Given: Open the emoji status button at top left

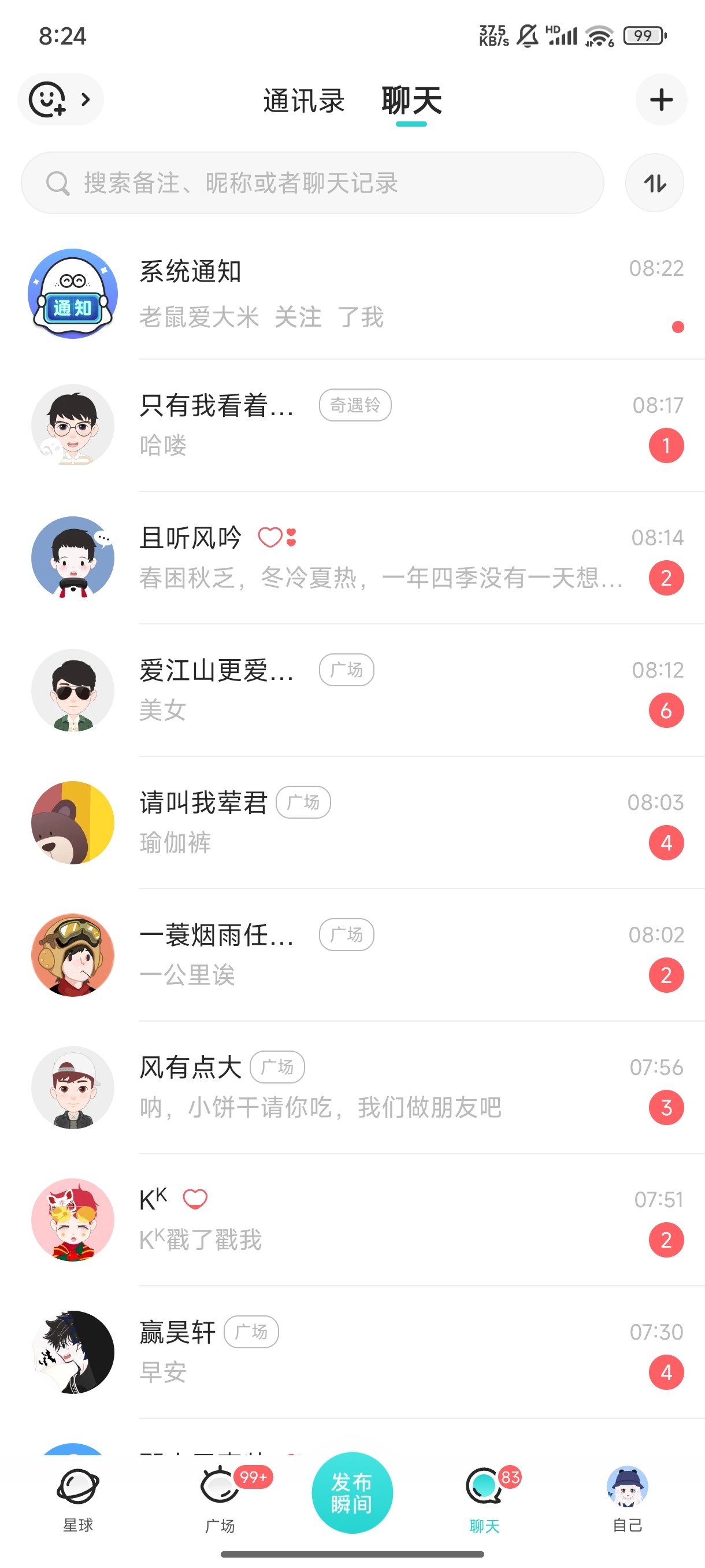Looking at the screenshot, I should [x=60, y=99].
